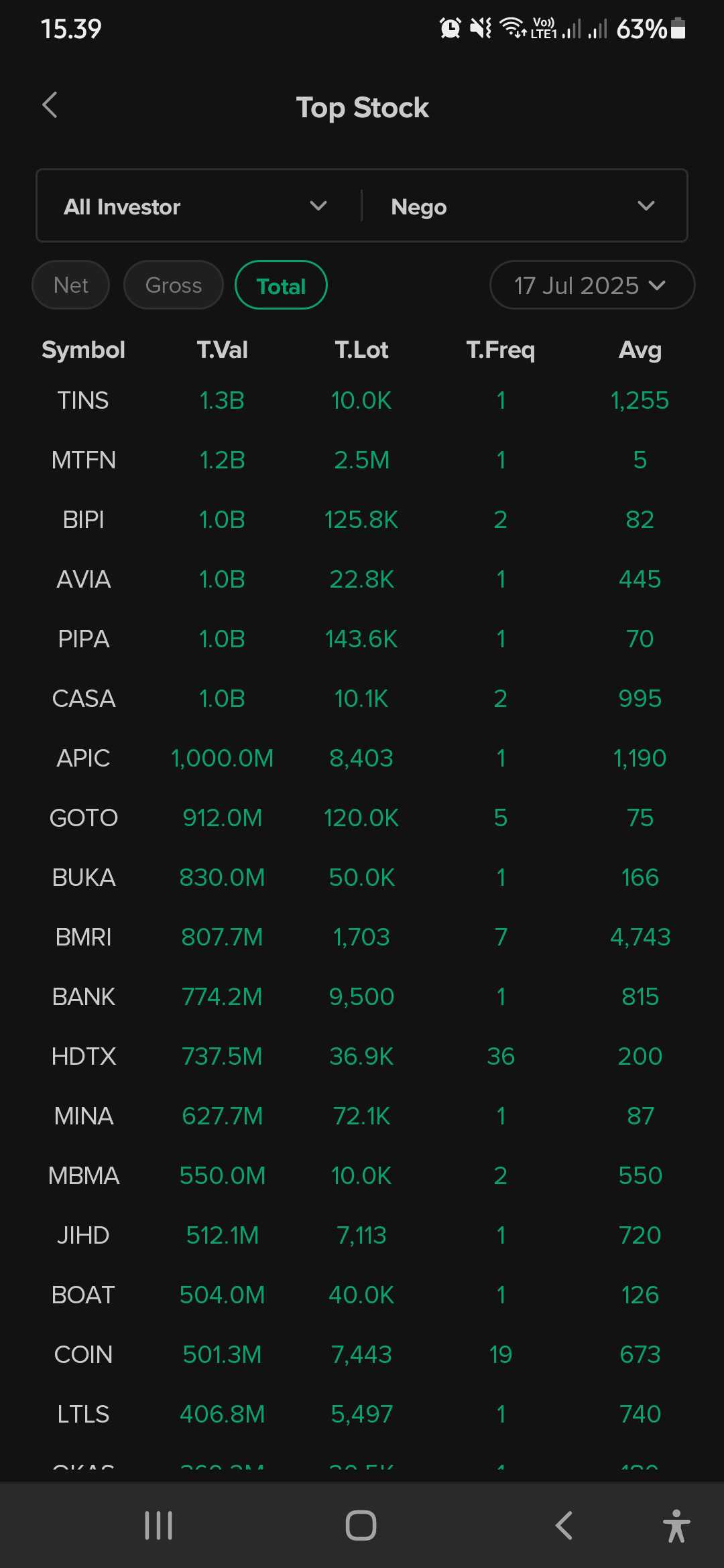
Task: View the COIN stock entry
Action: pos(362,1355)
